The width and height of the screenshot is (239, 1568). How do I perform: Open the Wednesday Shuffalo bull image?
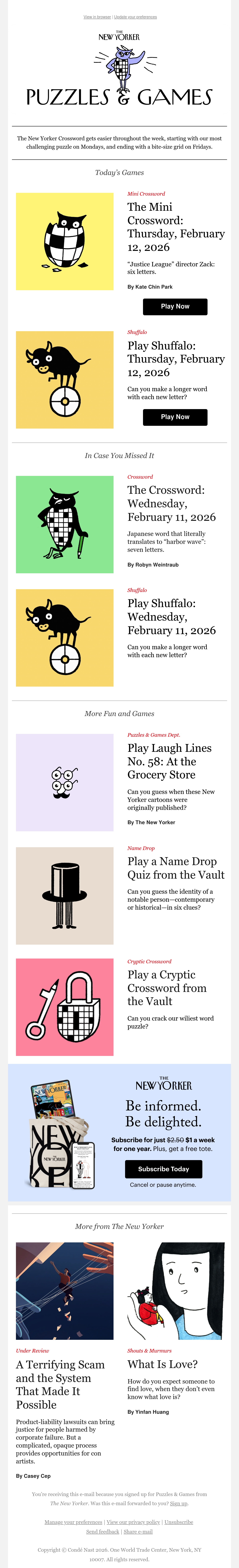(65, 638)
